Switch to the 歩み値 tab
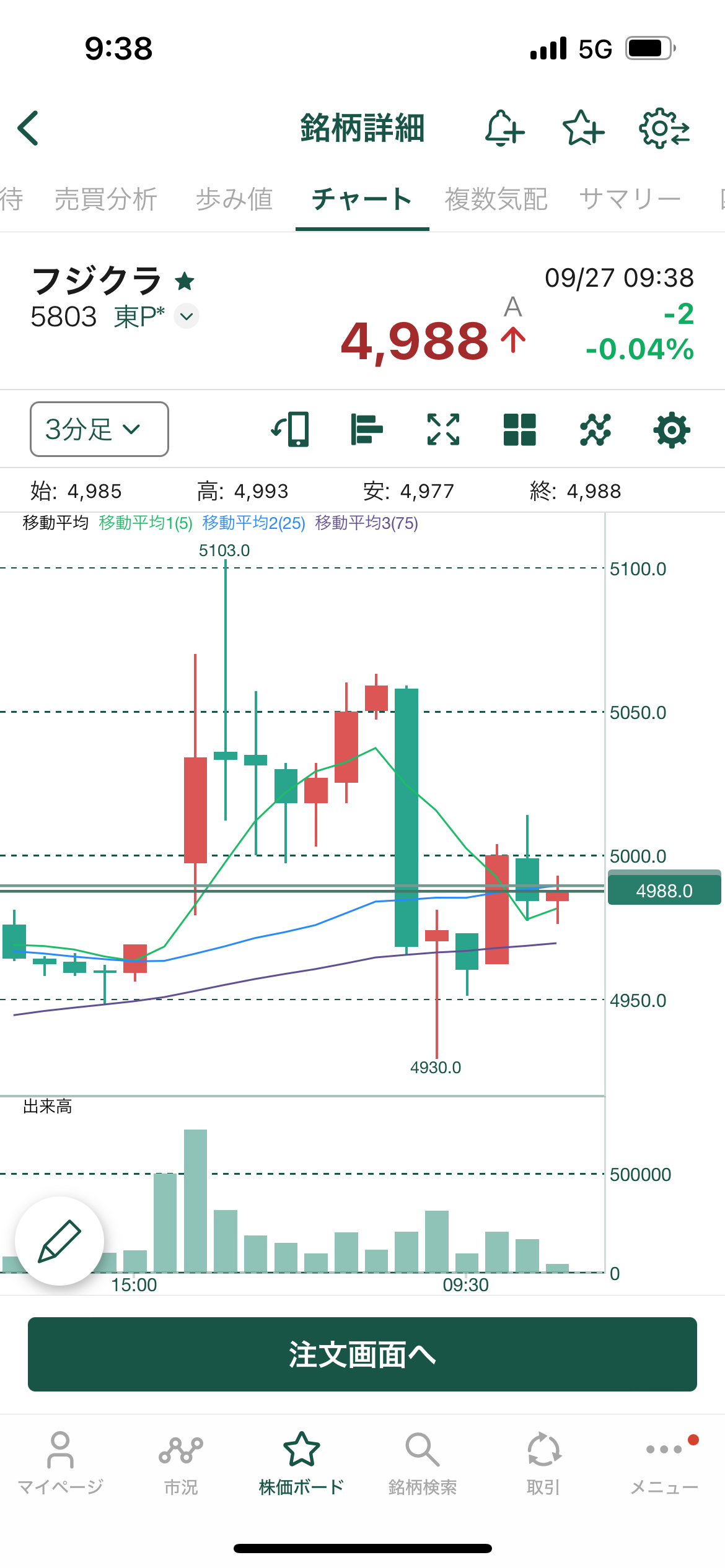This screenshot has height=1568, width=725. pos(234,199)
